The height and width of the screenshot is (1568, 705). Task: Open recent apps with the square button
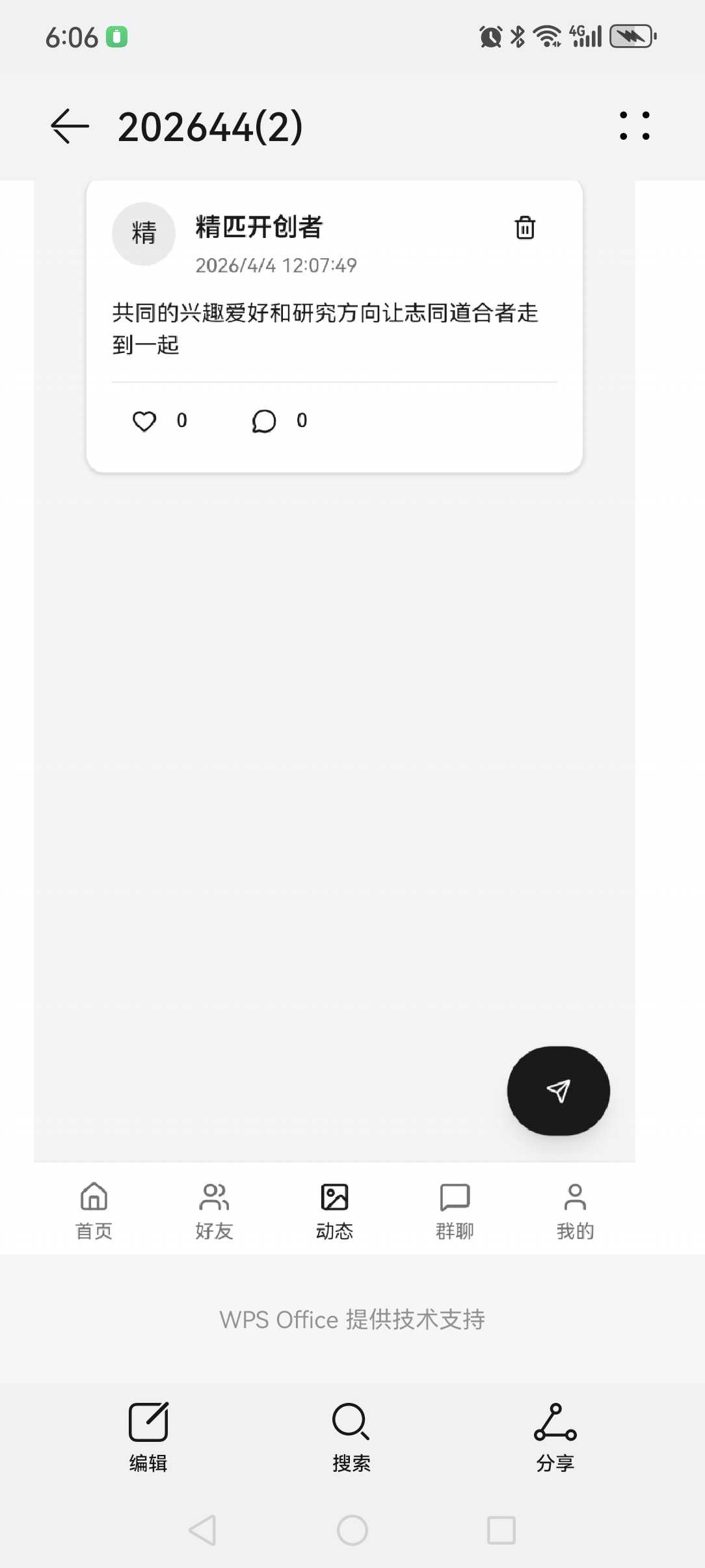coord(501,1530)
